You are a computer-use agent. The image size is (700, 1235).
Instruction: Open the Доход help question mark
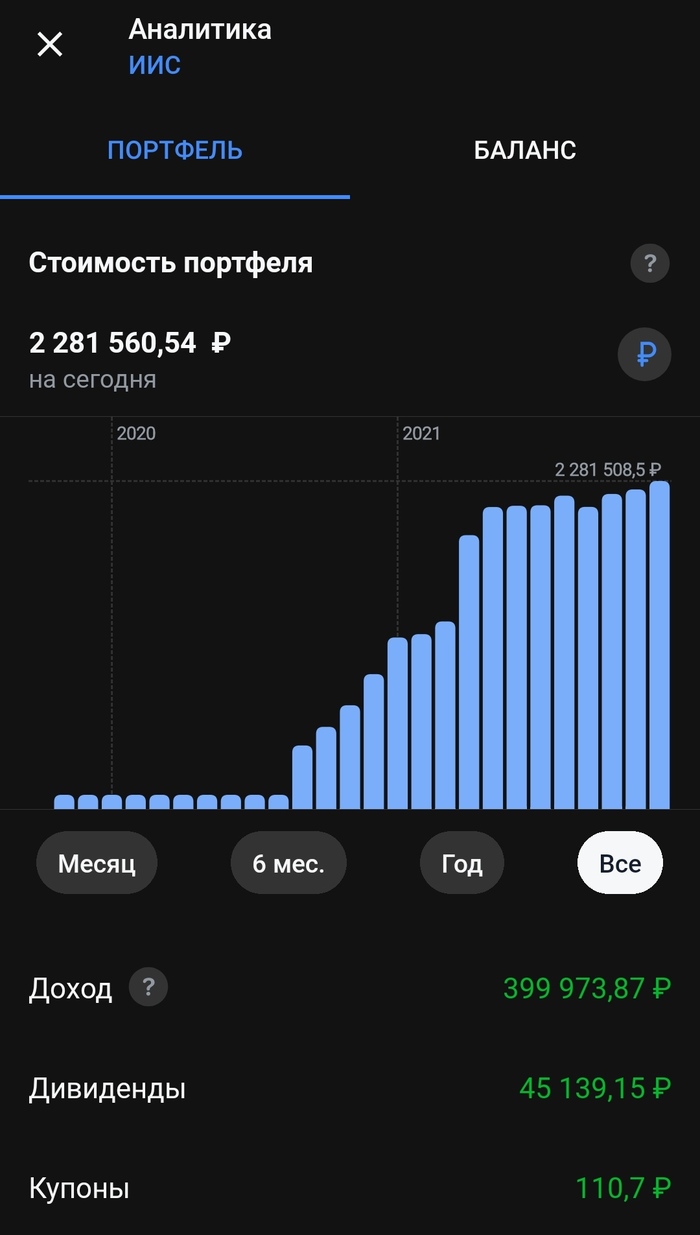pyautogui.click(x=148, y=988)
